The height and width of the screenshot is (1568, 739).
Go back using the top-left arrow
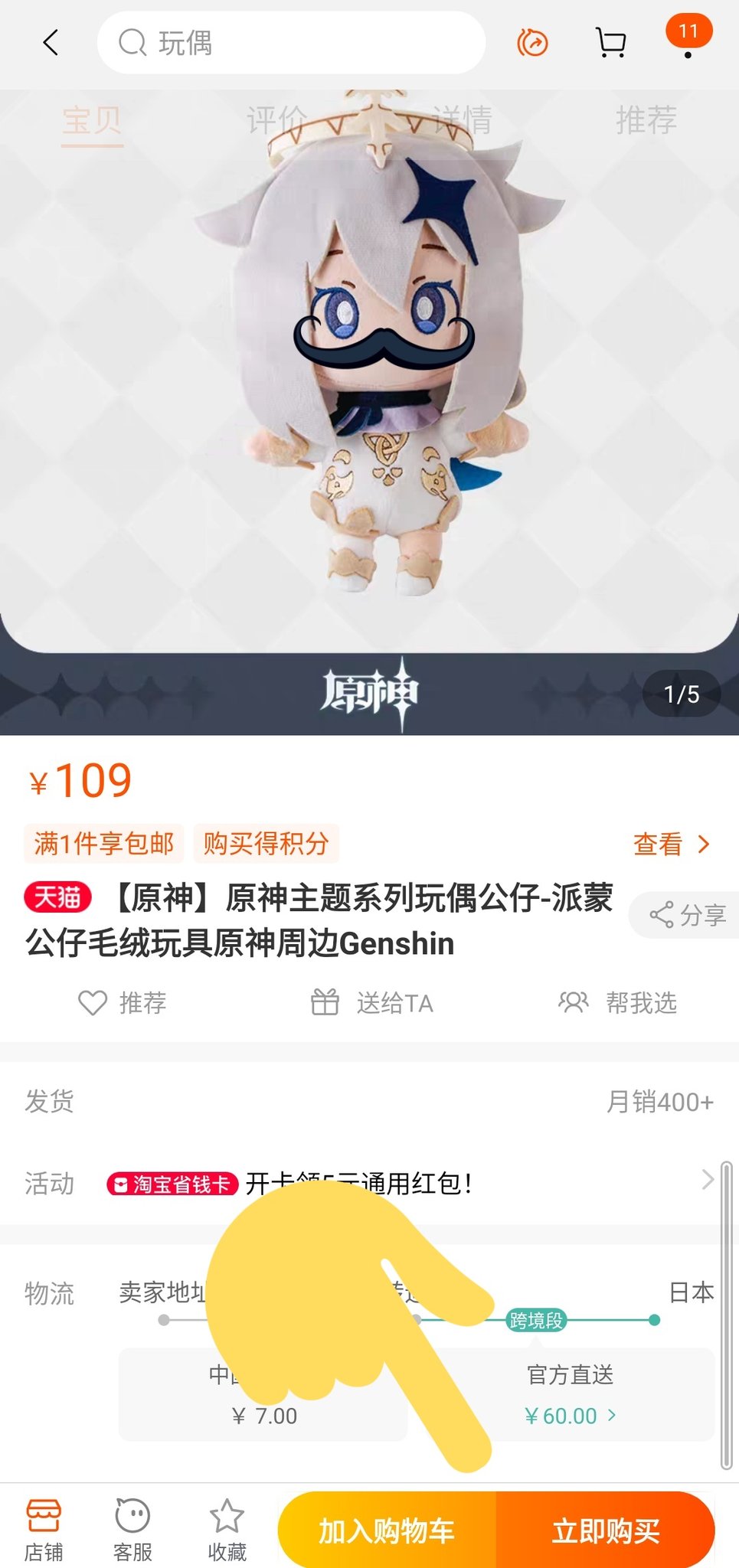pos(51,43)
